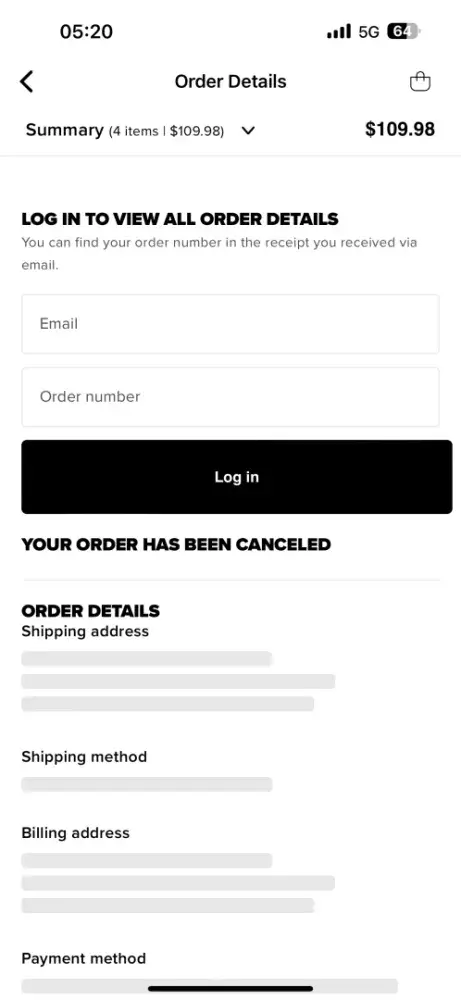Go back using the top-left arrow
Viewport: 461px width, 1000px height.
[26, 82]
